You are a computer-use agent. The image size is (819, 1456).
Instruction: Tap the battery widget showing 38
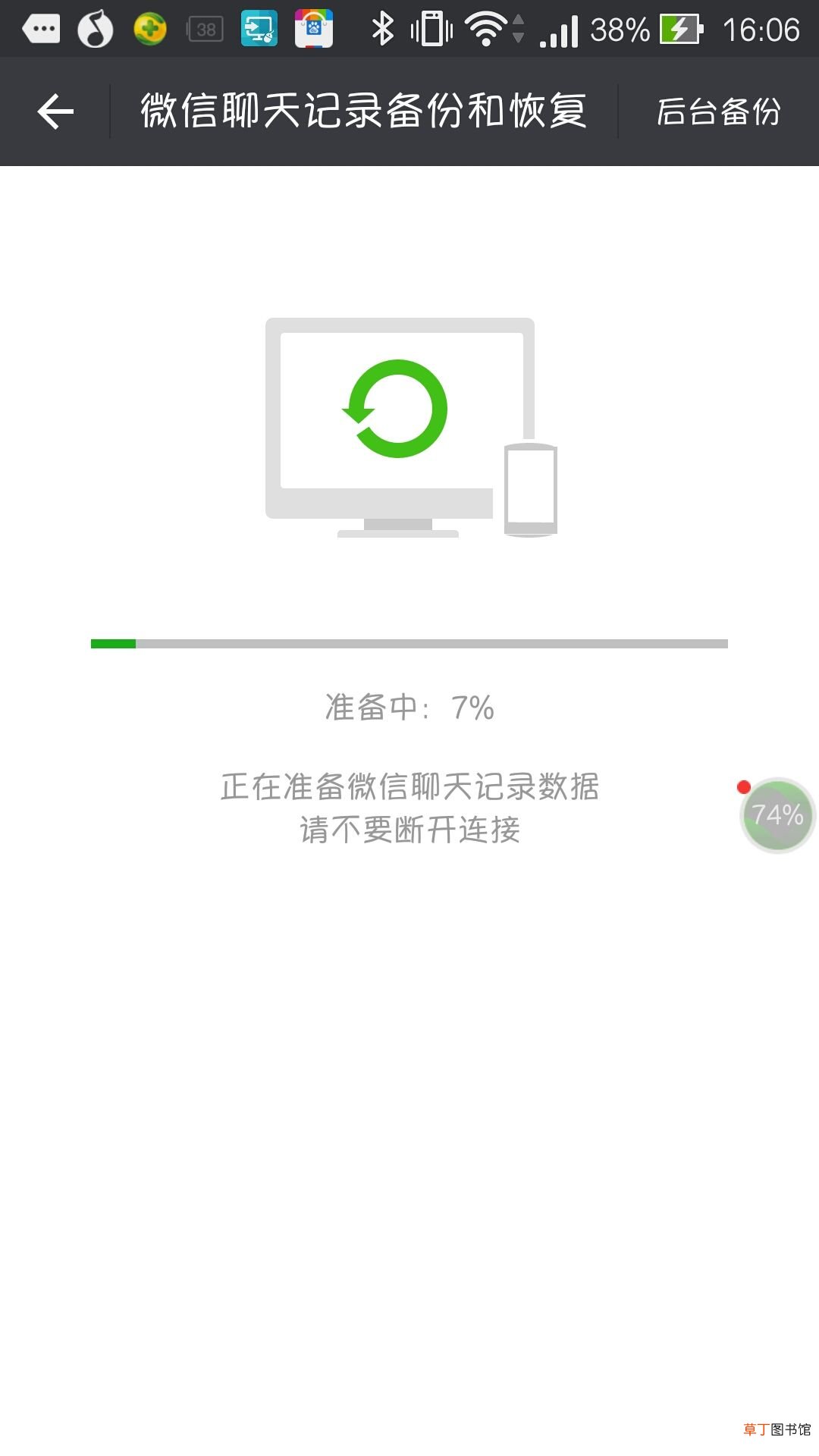pos(203,28)
